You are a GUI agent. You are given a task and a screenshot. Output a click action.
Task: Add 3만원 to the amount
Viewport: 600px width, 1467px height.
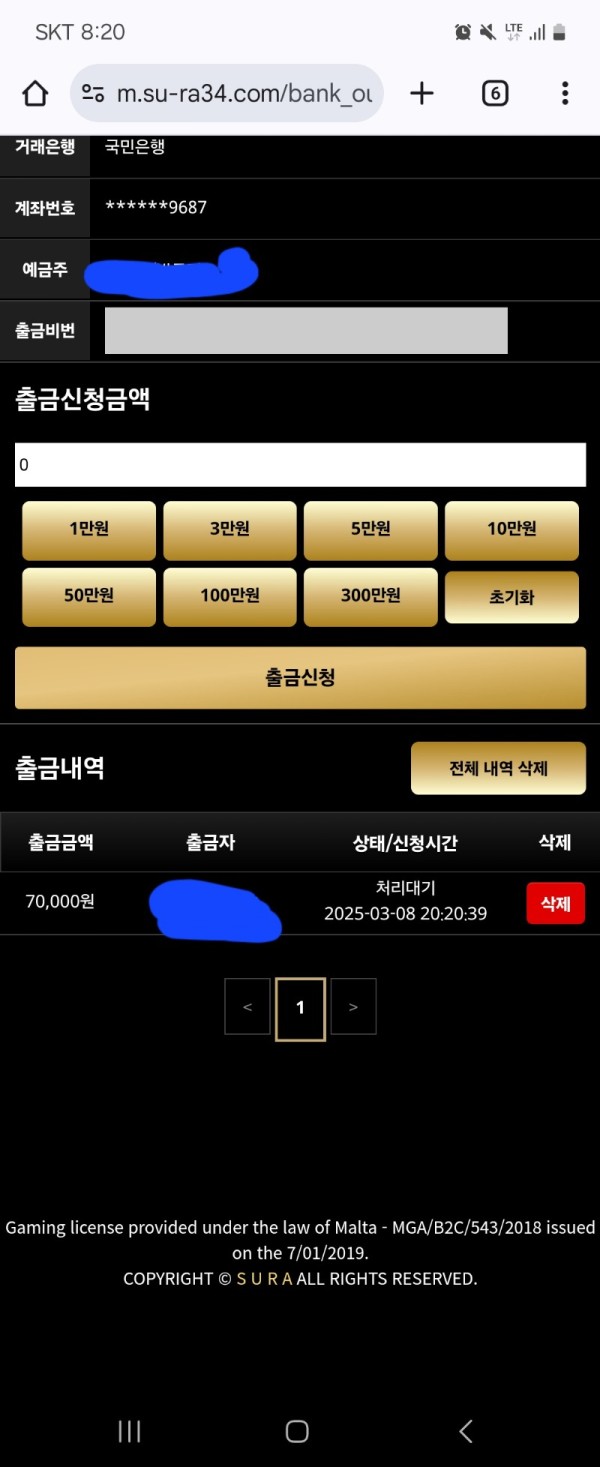(x=230, y=530)
